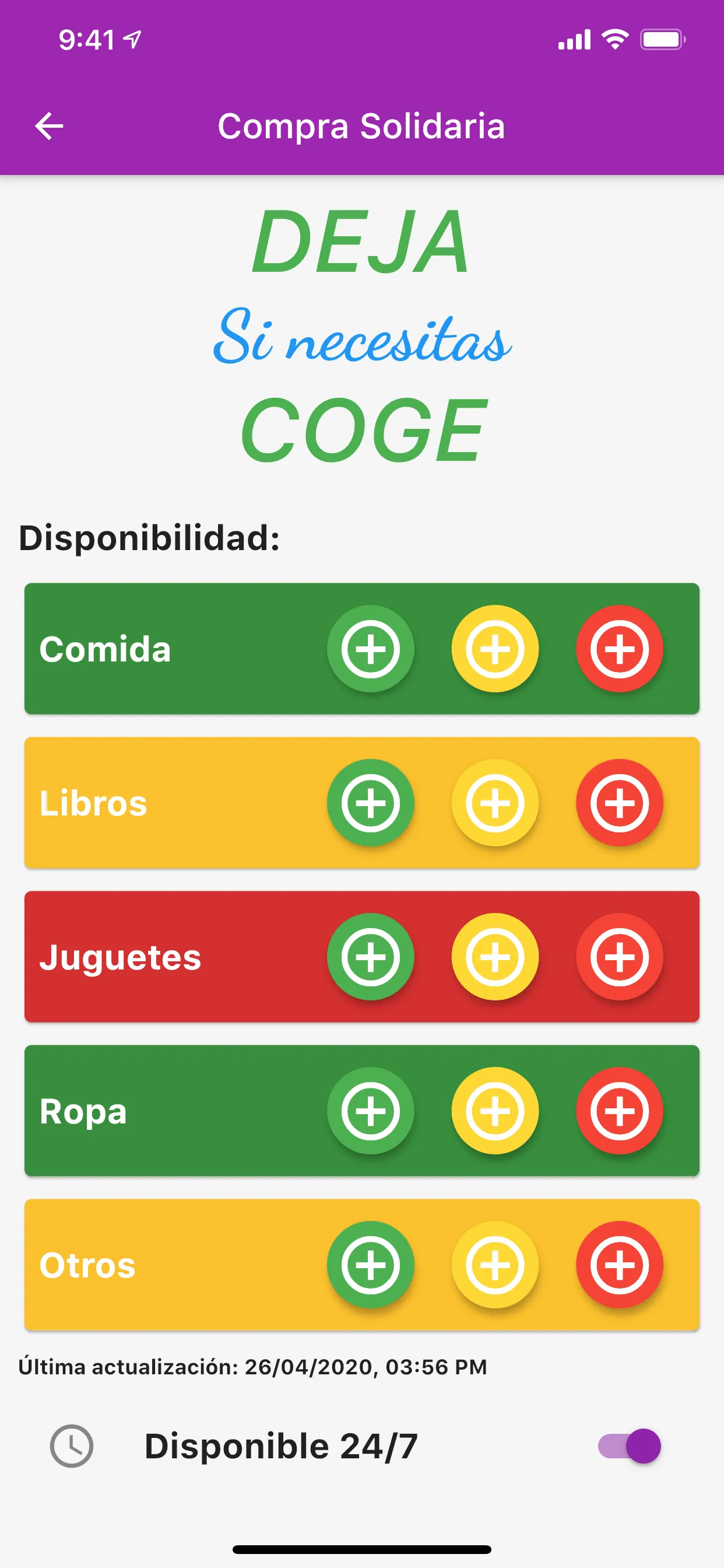Mark Juguetes with the red plus

tap(619, 957)
